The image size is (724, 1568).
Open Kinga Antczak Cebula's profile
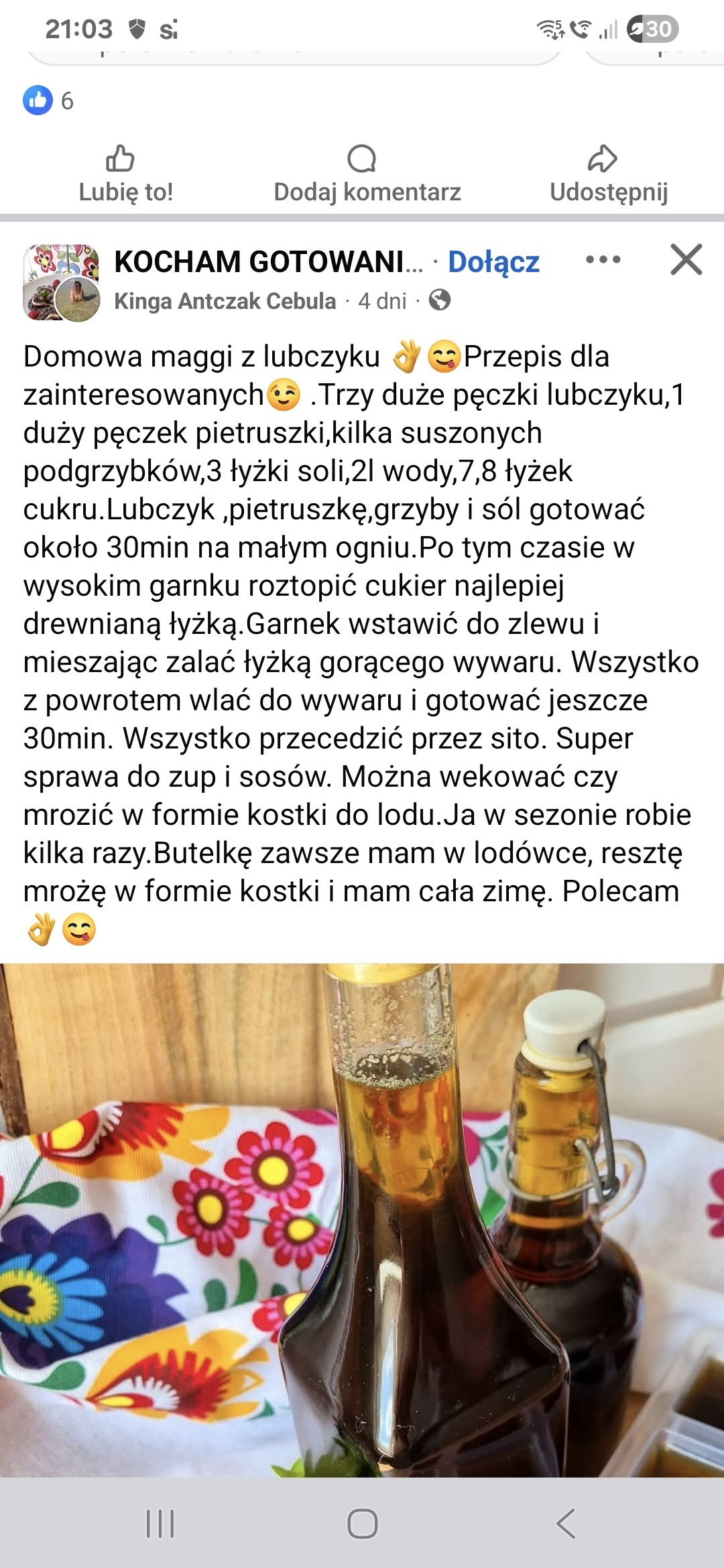[x=225, y=301]
